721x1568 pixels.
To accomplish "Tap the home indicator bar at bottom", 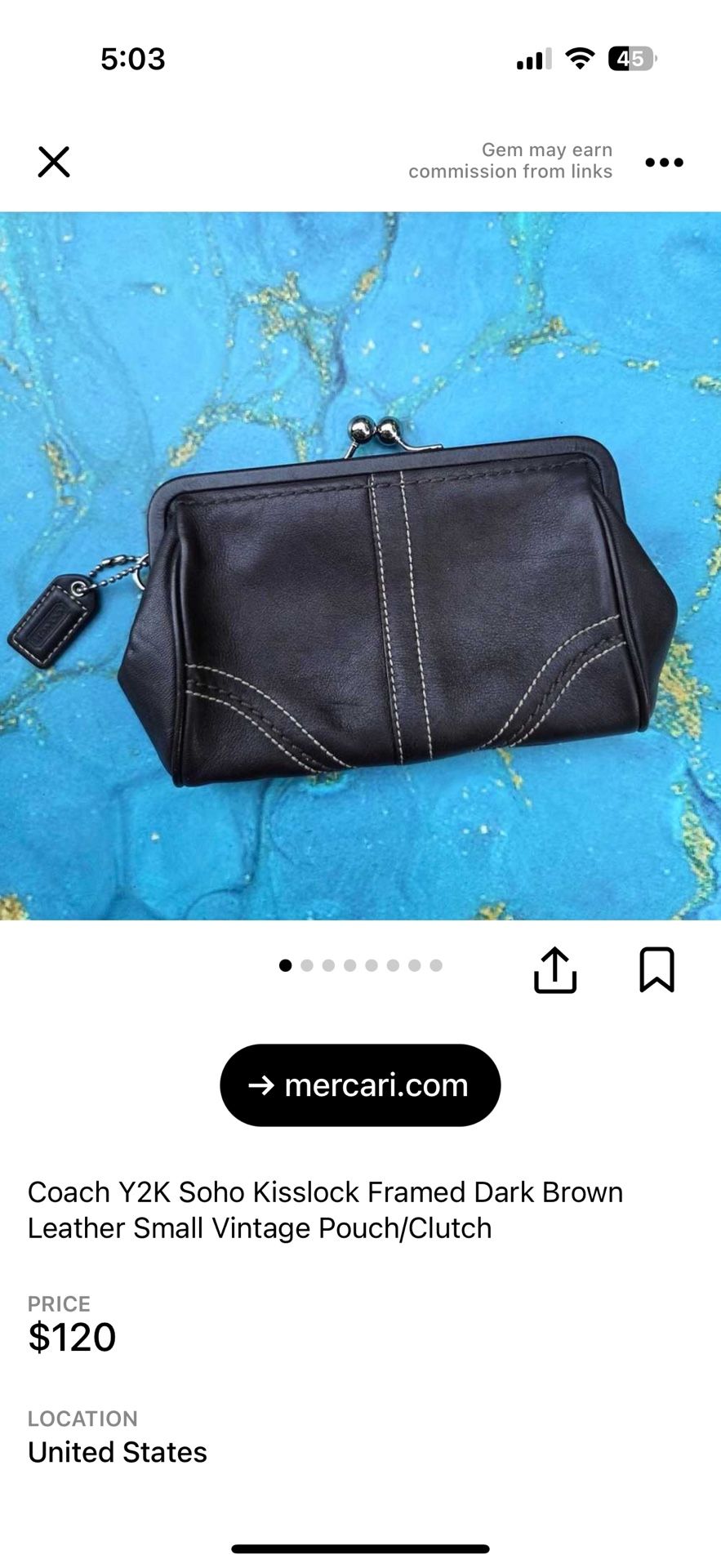I will pyautogui.click(x=360, y=1547).
